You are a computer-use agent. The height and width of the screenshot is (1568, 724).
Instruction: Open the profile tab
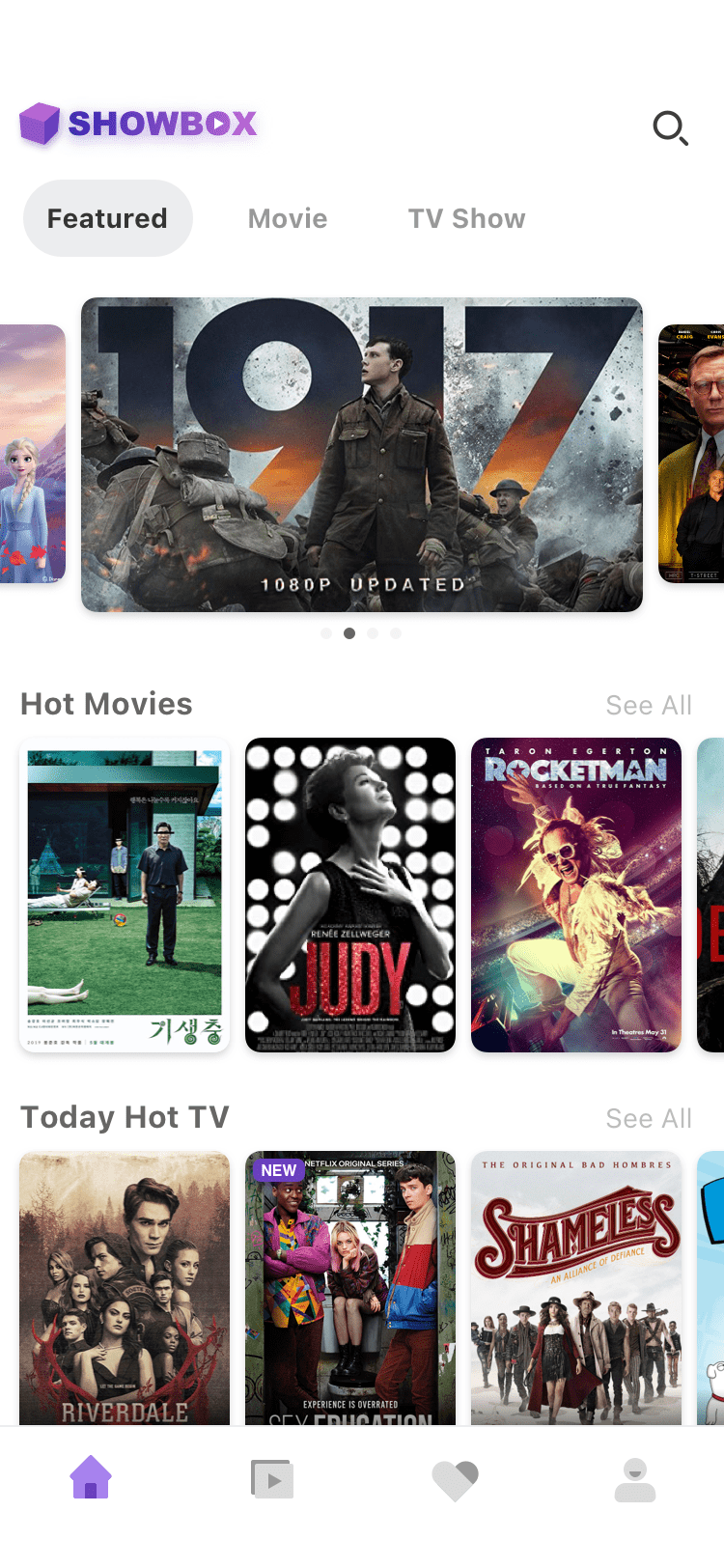point(635,1478)
